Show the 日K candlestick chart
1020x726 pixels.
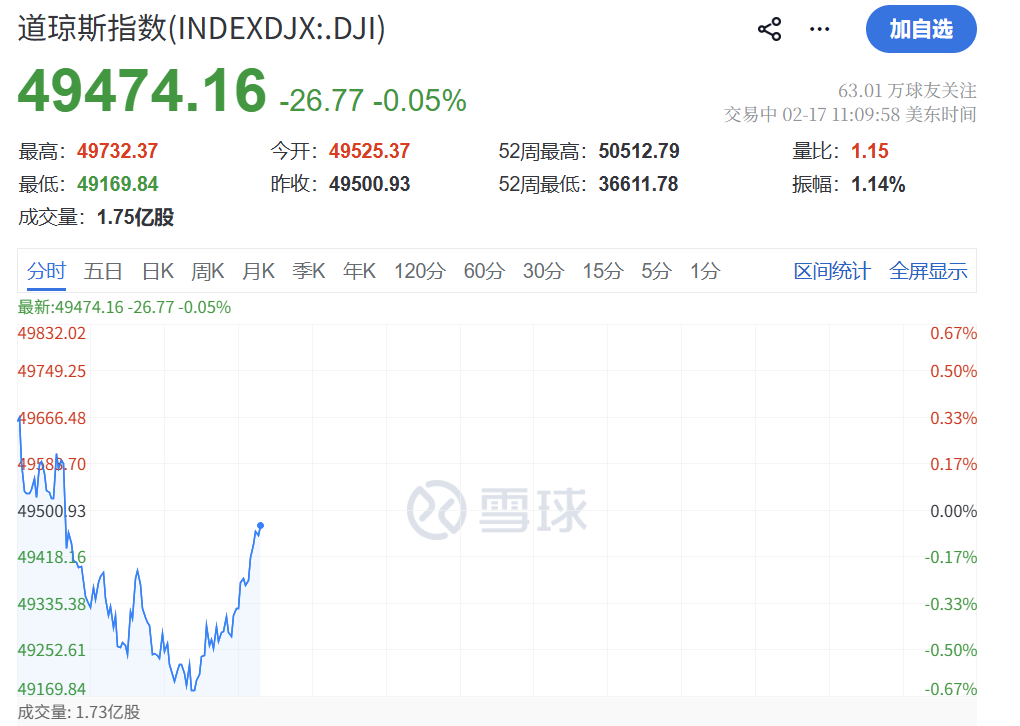pyautogui.click(x=157, y=271)
